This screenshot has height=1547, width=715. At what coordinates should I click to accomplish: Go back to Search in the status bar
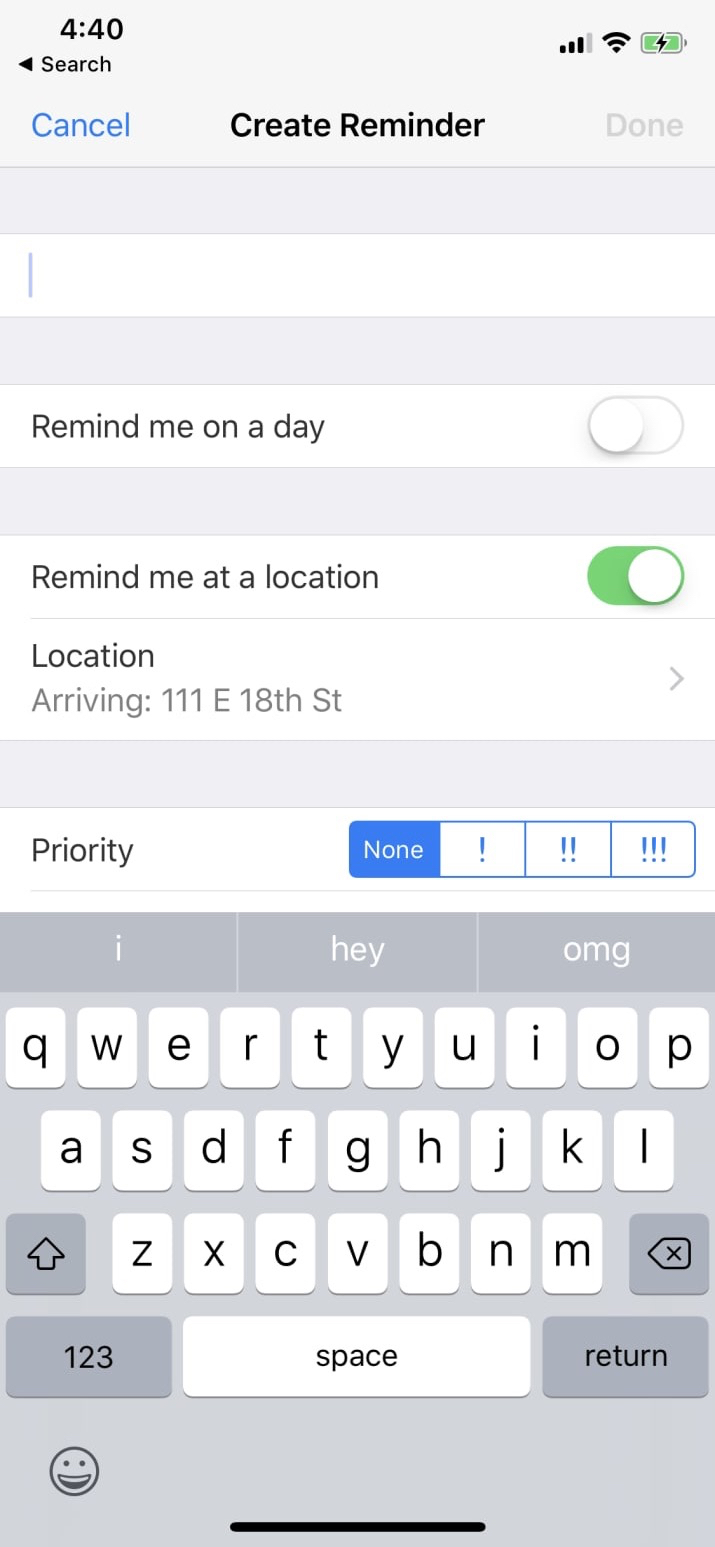click(x=64, y=64)
